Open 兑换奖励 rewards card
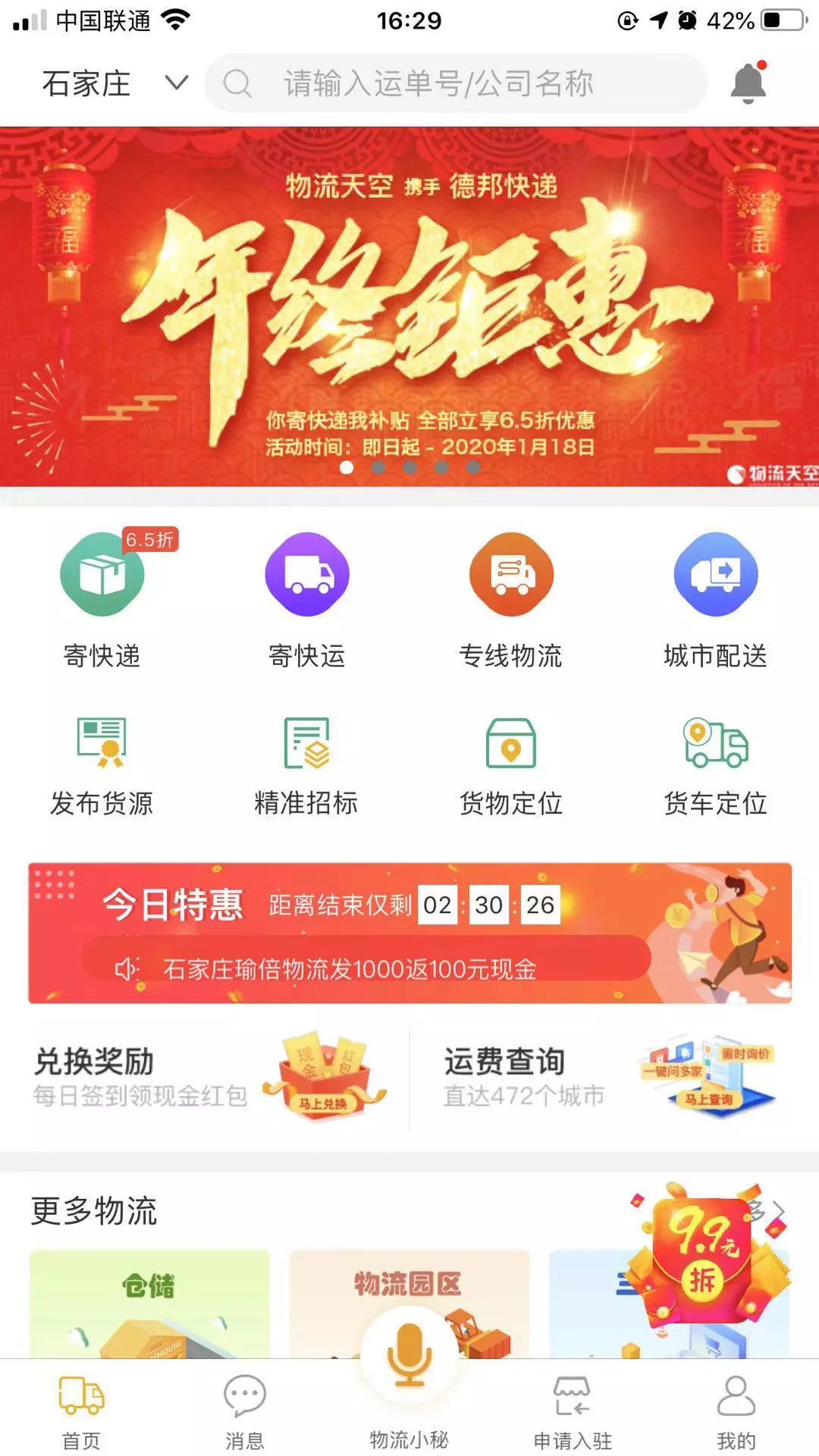The image size is (819, 1456). (209, 1078)
